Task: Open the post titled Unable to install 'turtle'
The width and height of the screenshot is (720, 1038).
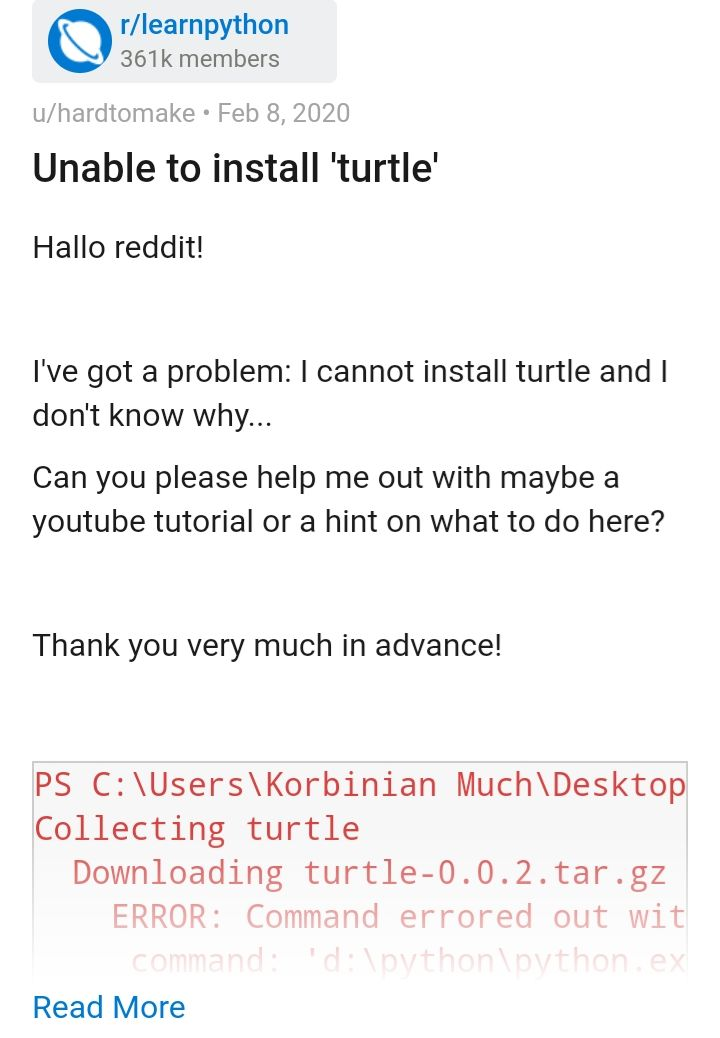Action: 236,168
